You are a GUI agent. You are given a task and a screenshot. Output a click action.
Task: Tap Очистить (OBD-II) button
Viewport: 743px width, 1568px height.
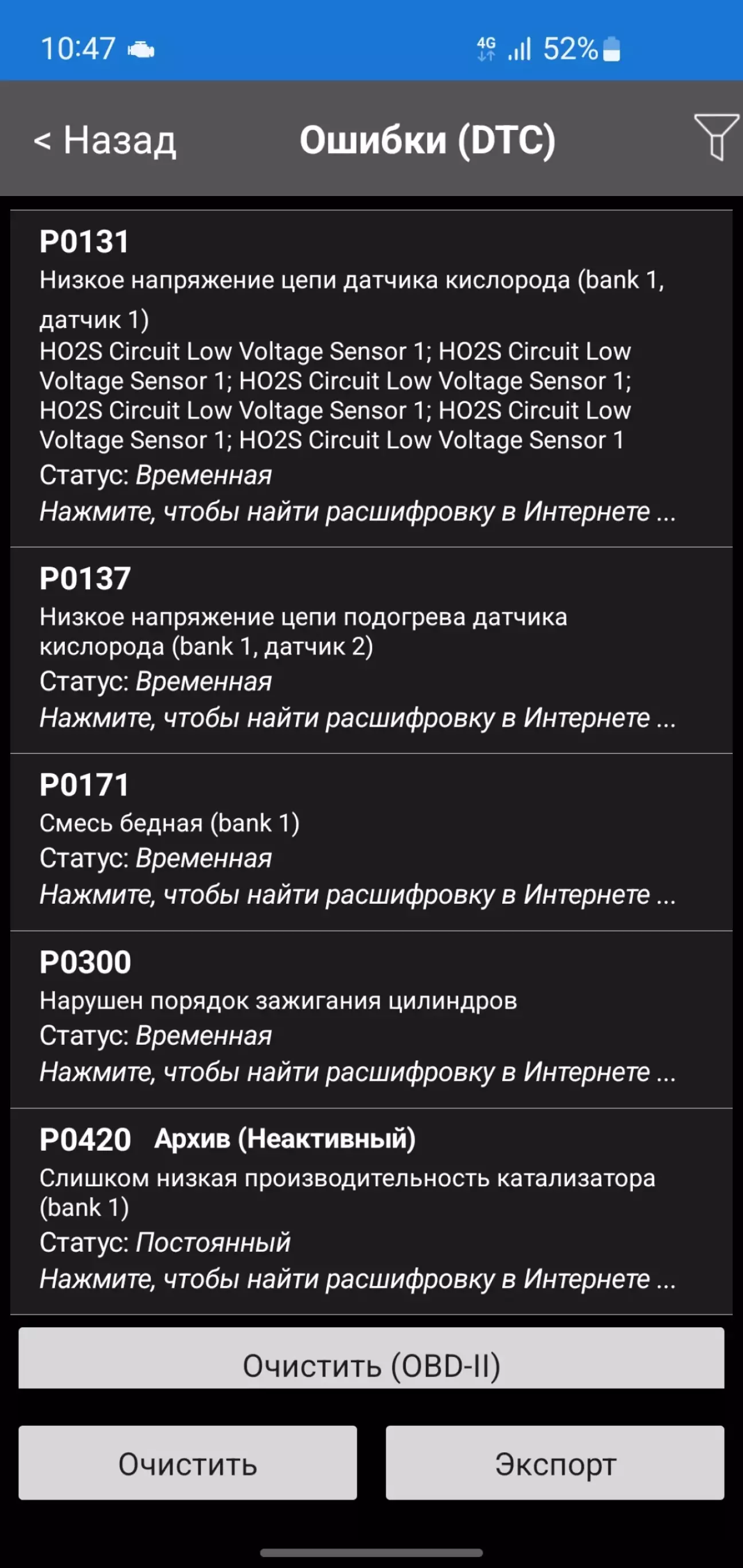tap(370, 1364)
